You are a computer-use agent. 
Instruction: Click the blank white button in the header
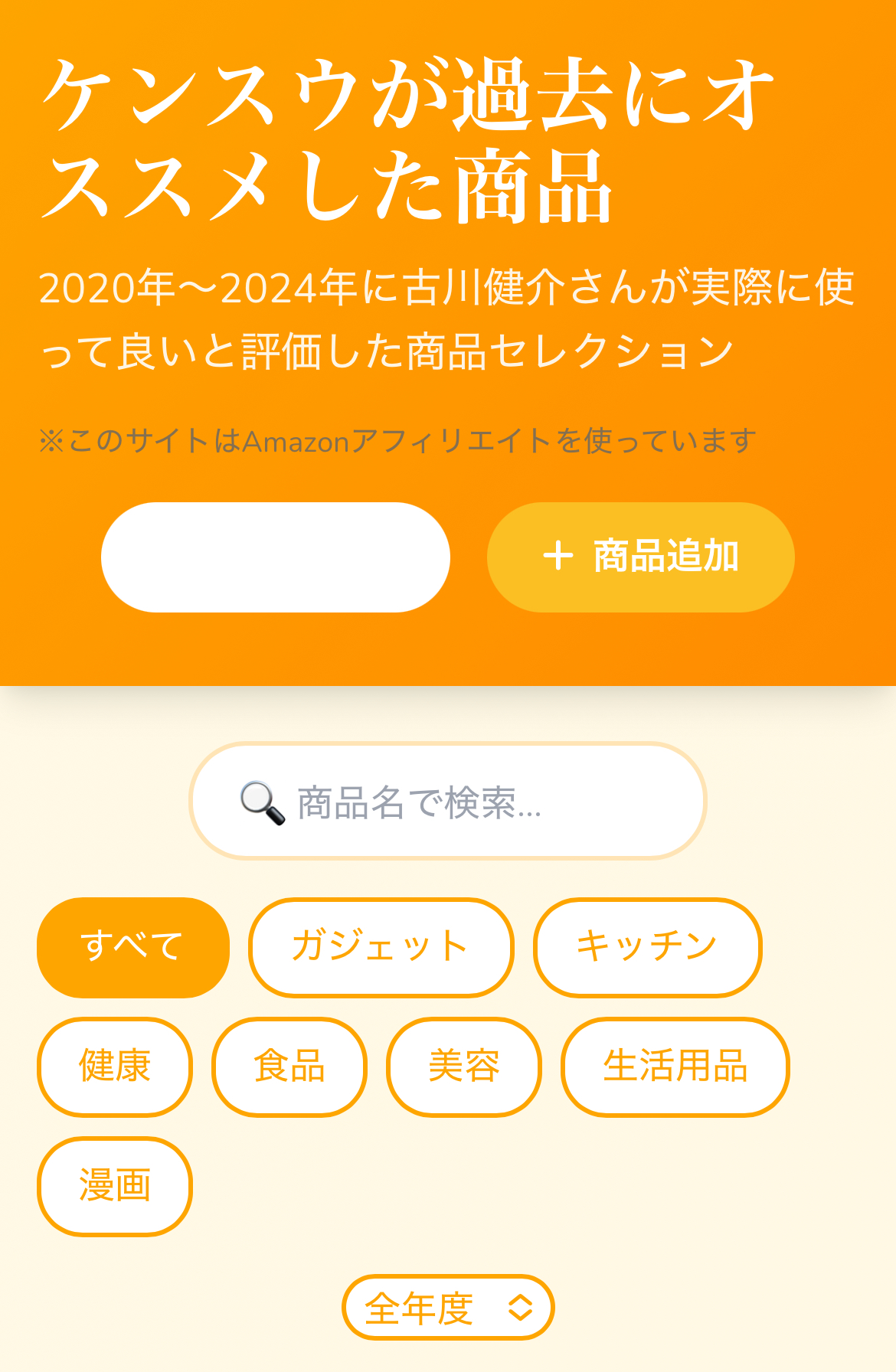275,558
